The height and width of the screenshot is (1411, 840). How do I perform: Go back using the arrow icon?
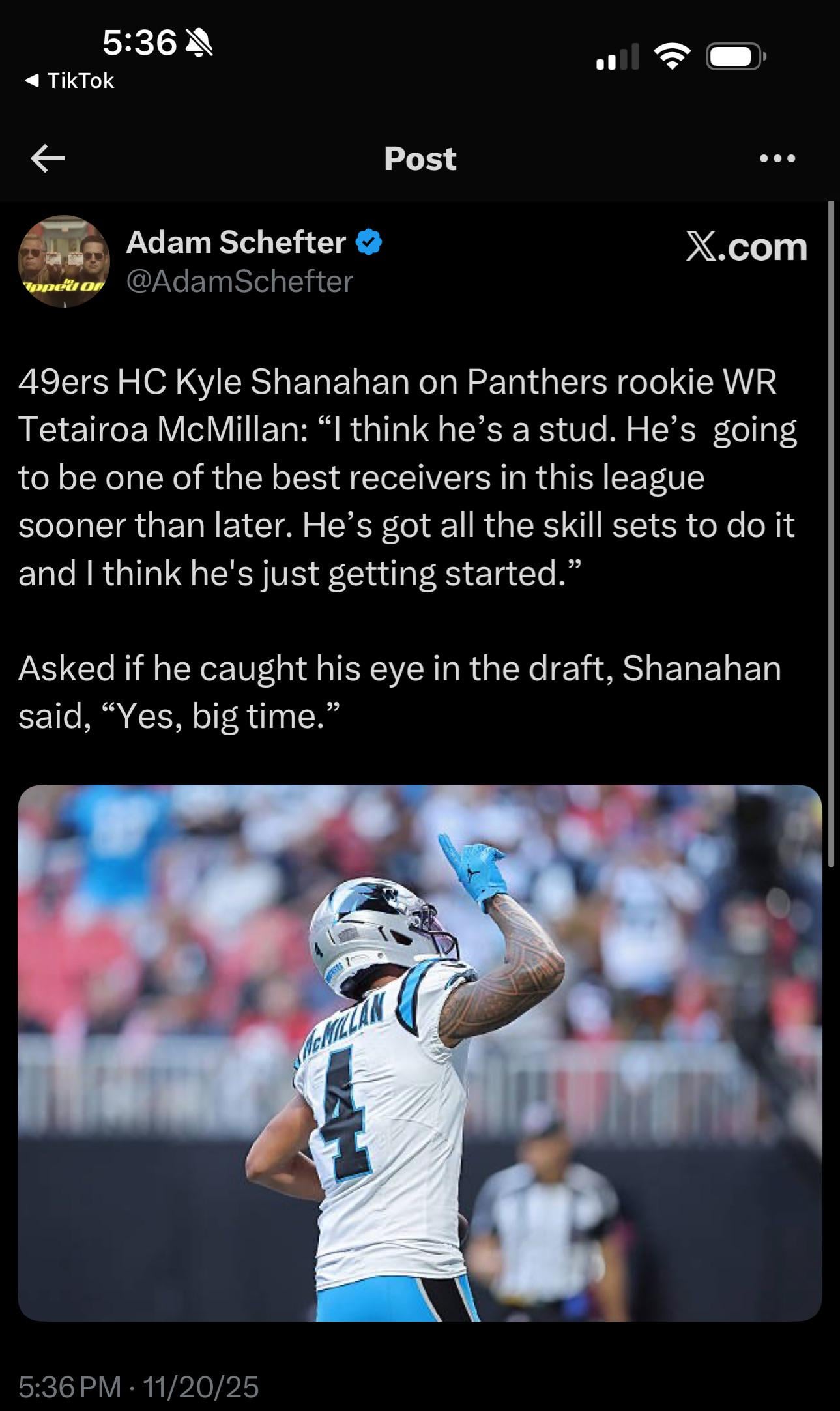(48, 158)
